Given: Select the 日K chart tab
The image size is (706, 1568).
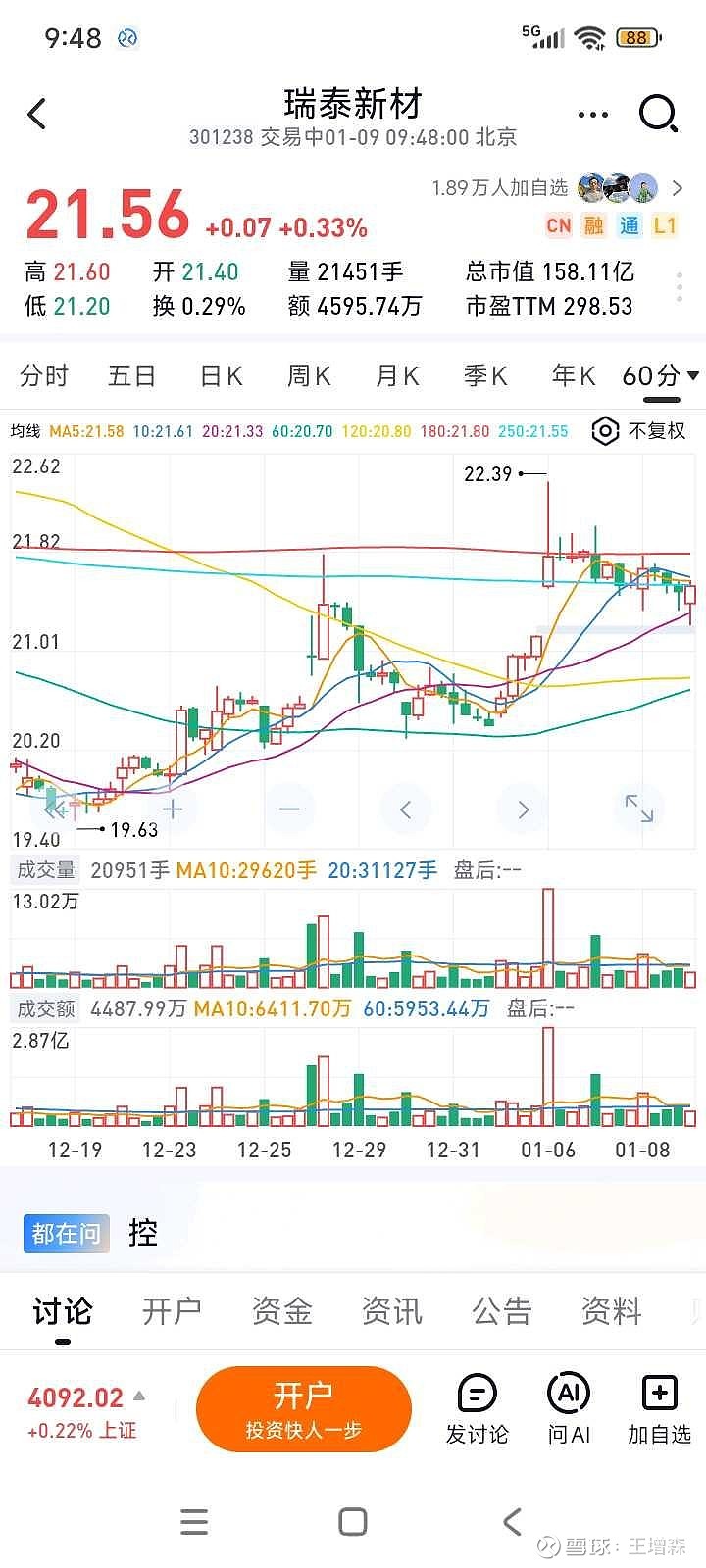Looking at the screenshot, I should tap(221, 375).
